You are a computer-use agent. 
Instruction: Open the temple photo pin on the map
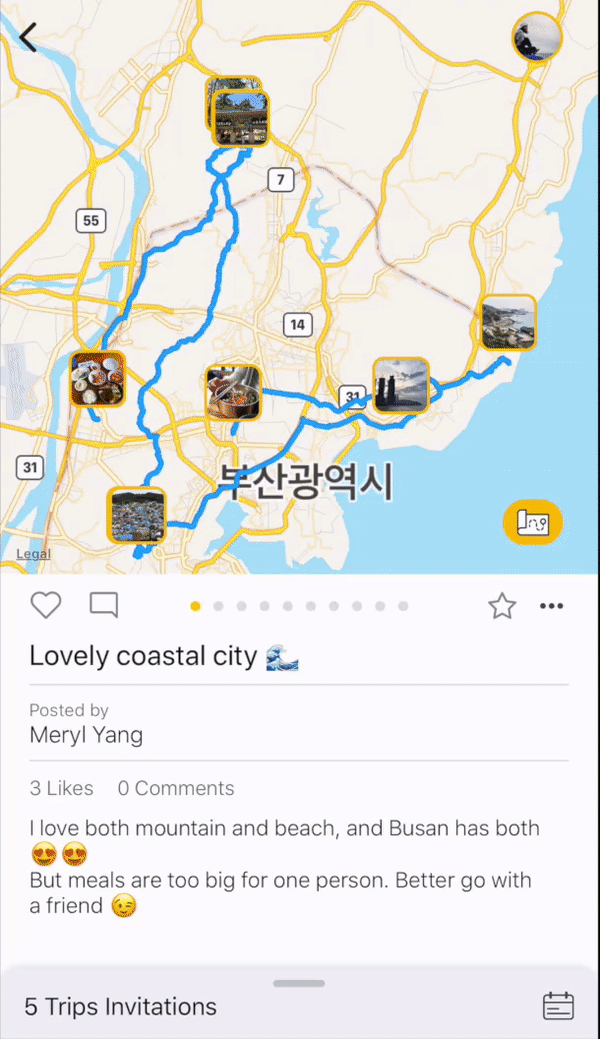[x=240, y=118]
